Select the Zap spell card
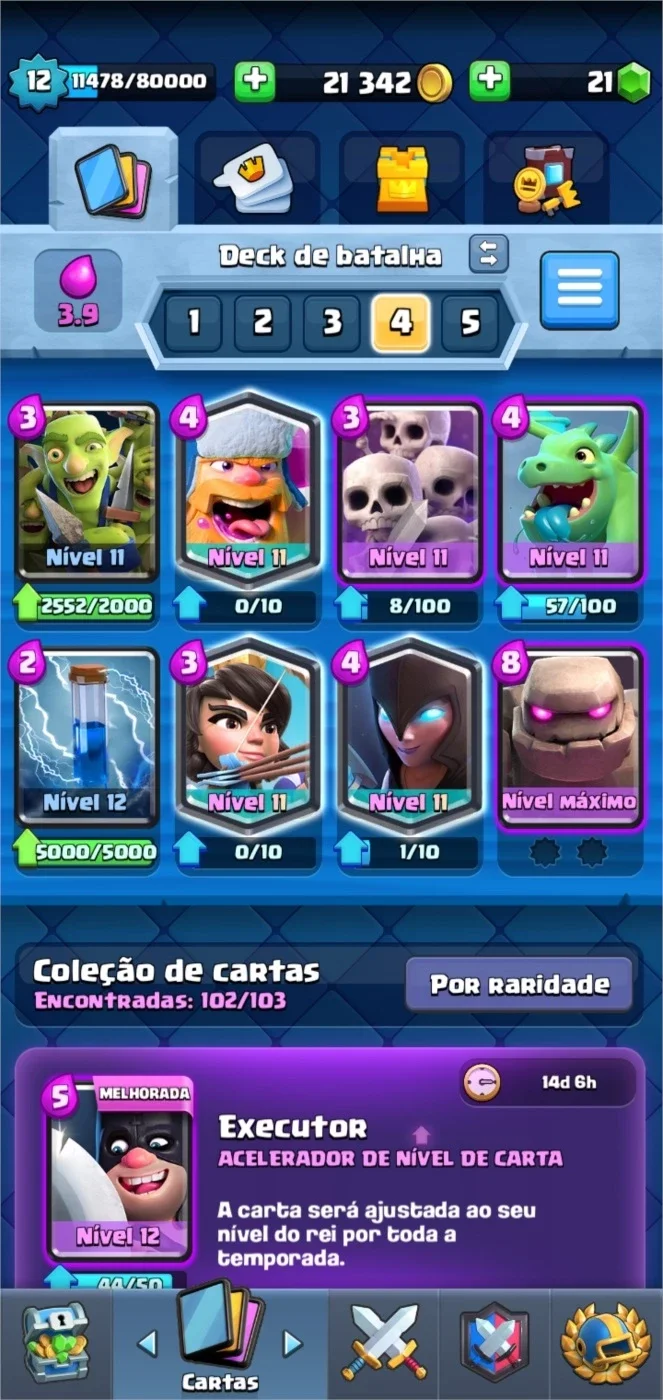 coord(86,737)
